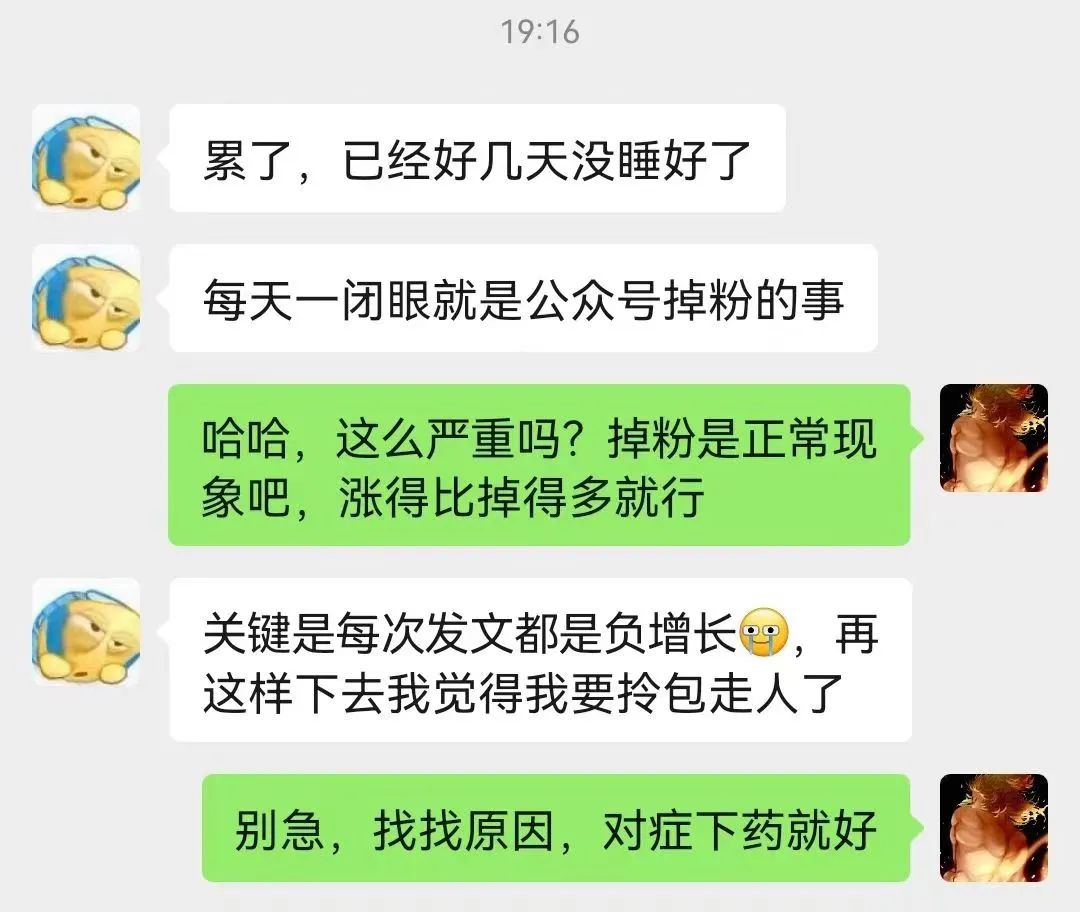The width and height of the screenshot is (1080, 912).
Task: Open sender's avatar beside "累了，已经好几天没睡好了"
Action: pyautogui.click(x=86, y=158)
